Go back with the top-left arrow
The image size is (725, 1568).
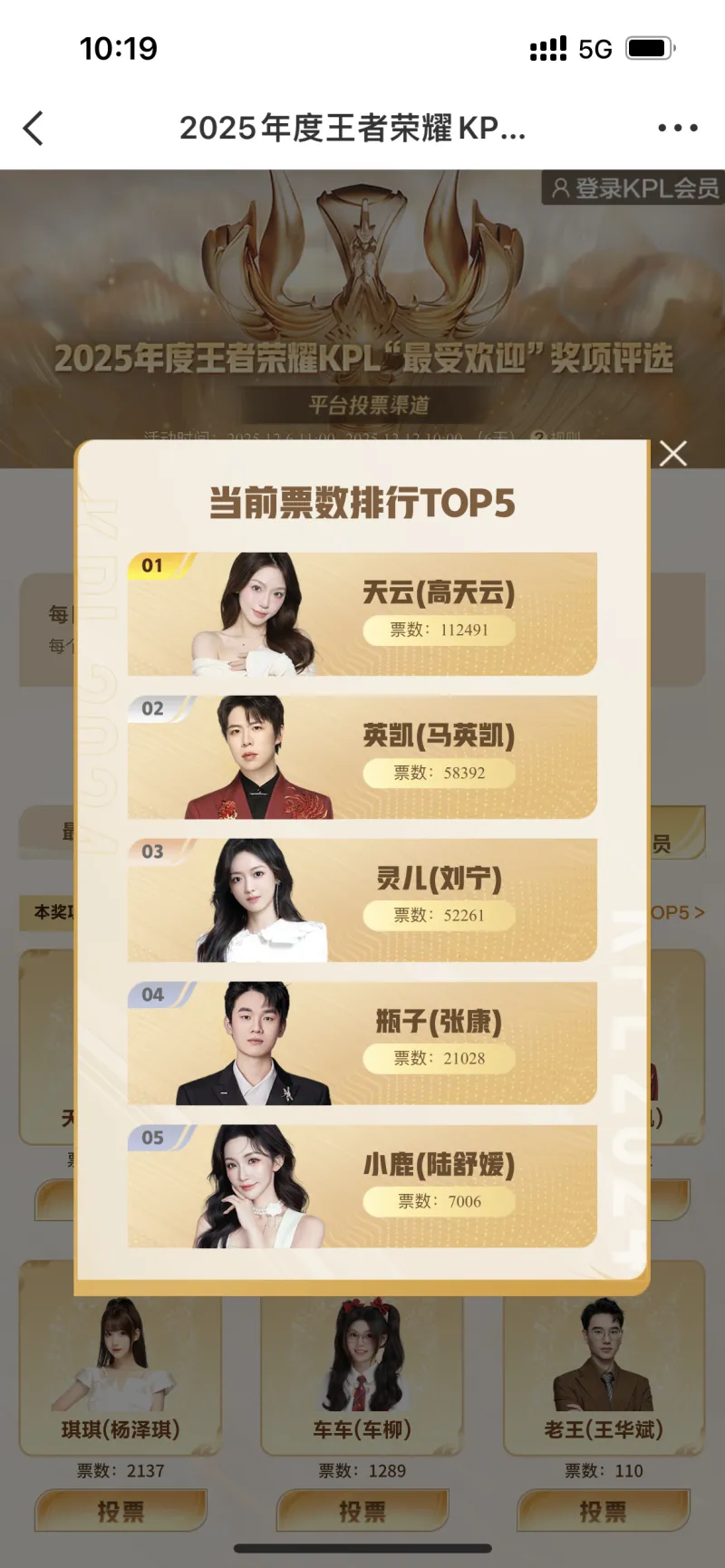(34, 128)
